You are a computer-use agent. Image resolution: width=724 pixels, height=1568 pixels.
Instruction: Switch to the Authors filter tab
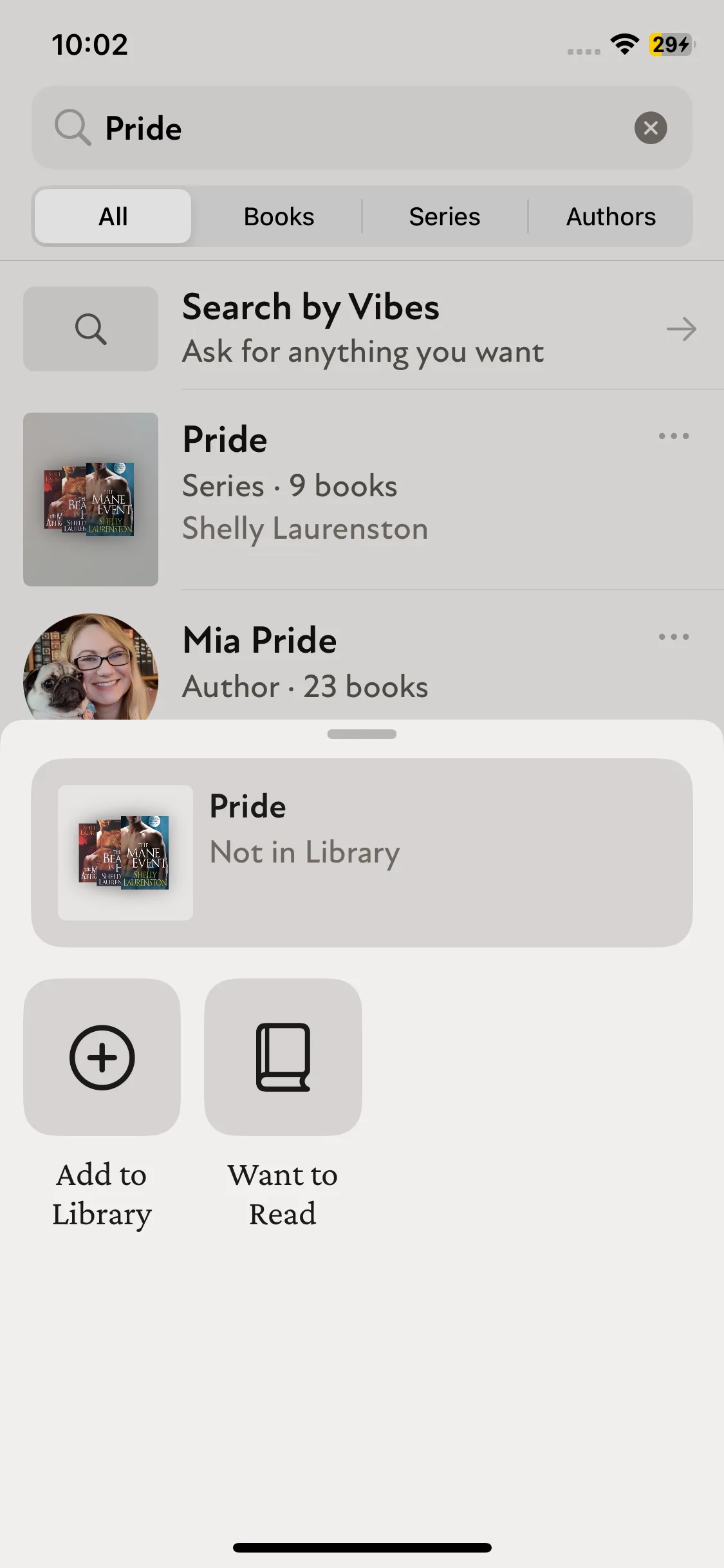point(610,217)
